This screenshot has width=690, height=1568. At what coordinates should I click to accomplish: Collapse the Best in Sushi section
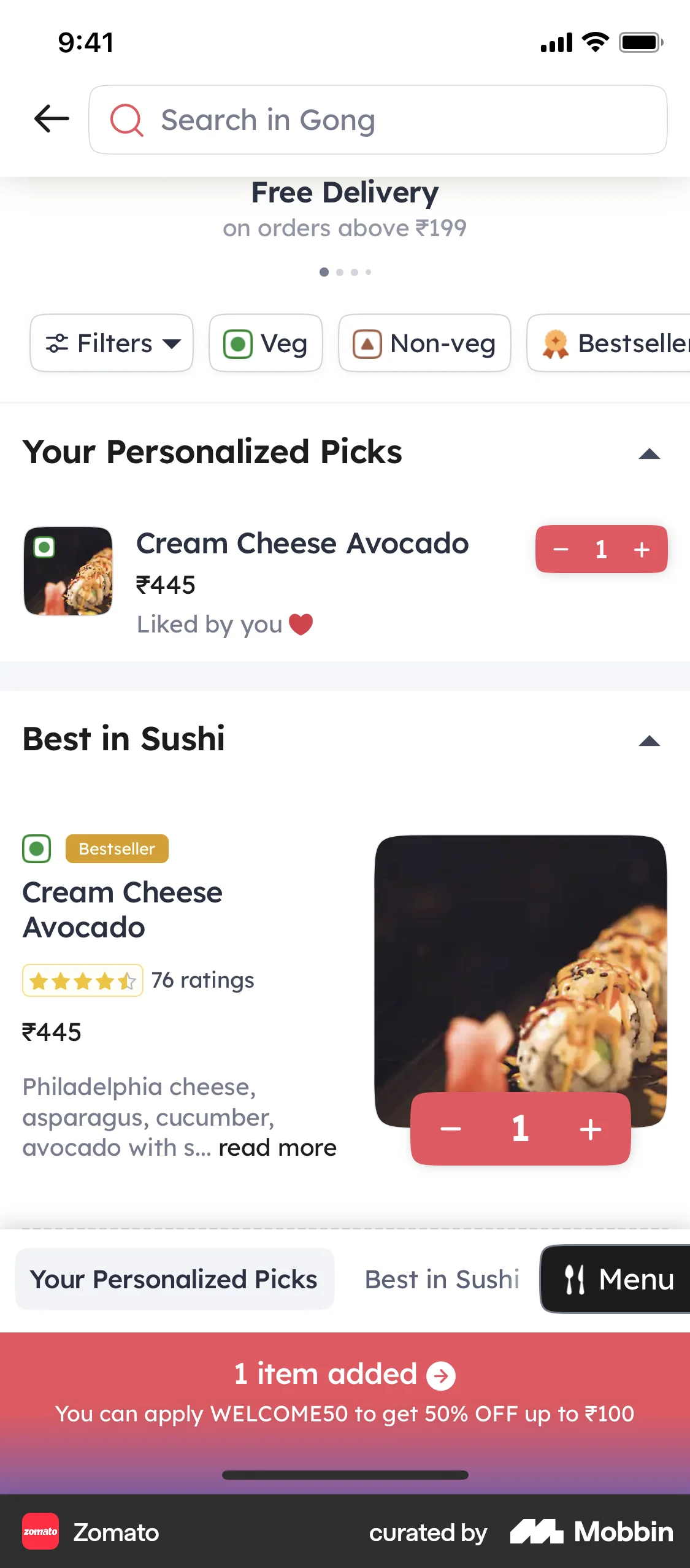coord(650,740)
